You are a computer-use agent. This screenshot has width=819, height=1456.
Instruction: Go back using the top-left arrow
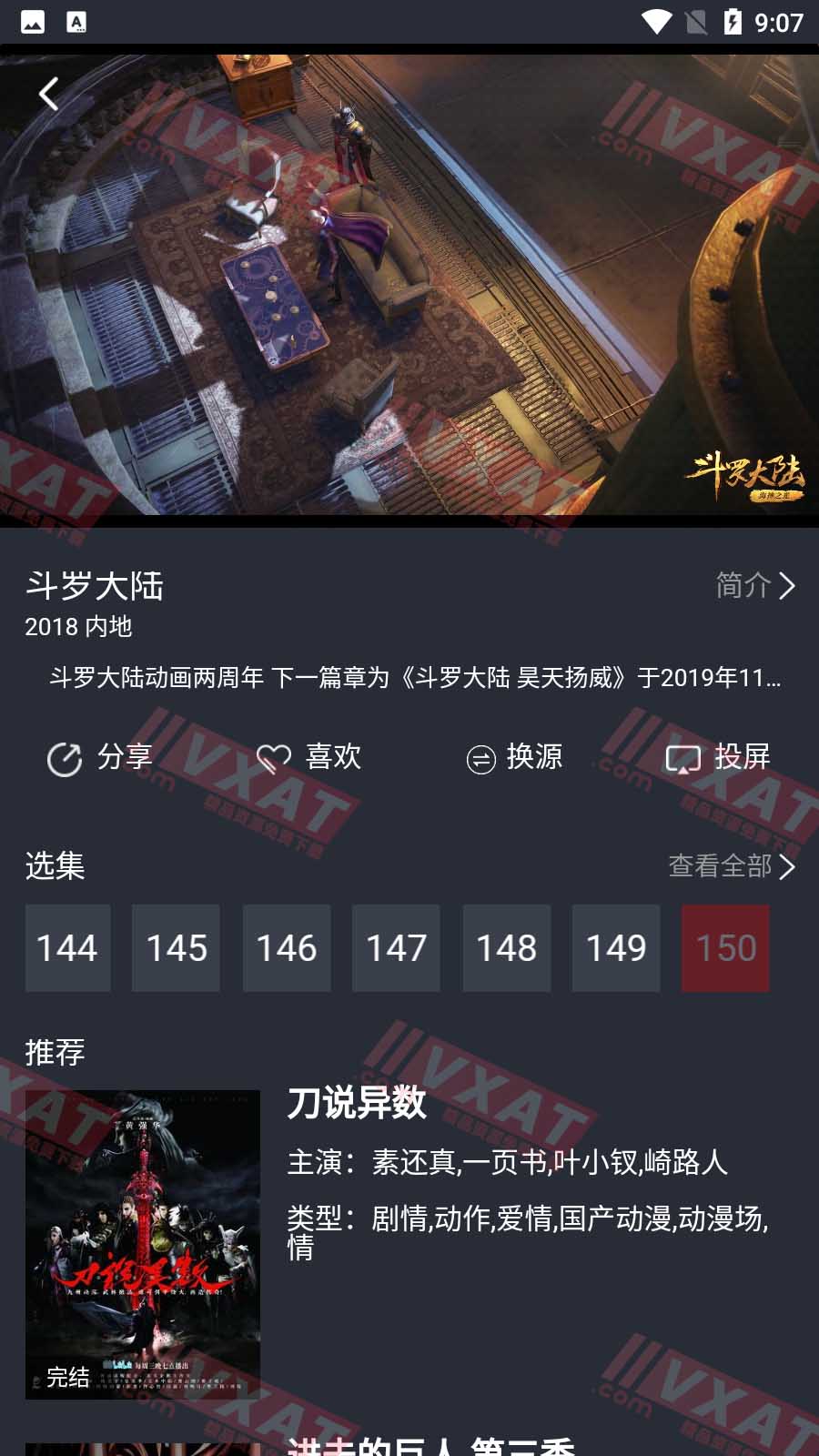(x=48, y=94)
